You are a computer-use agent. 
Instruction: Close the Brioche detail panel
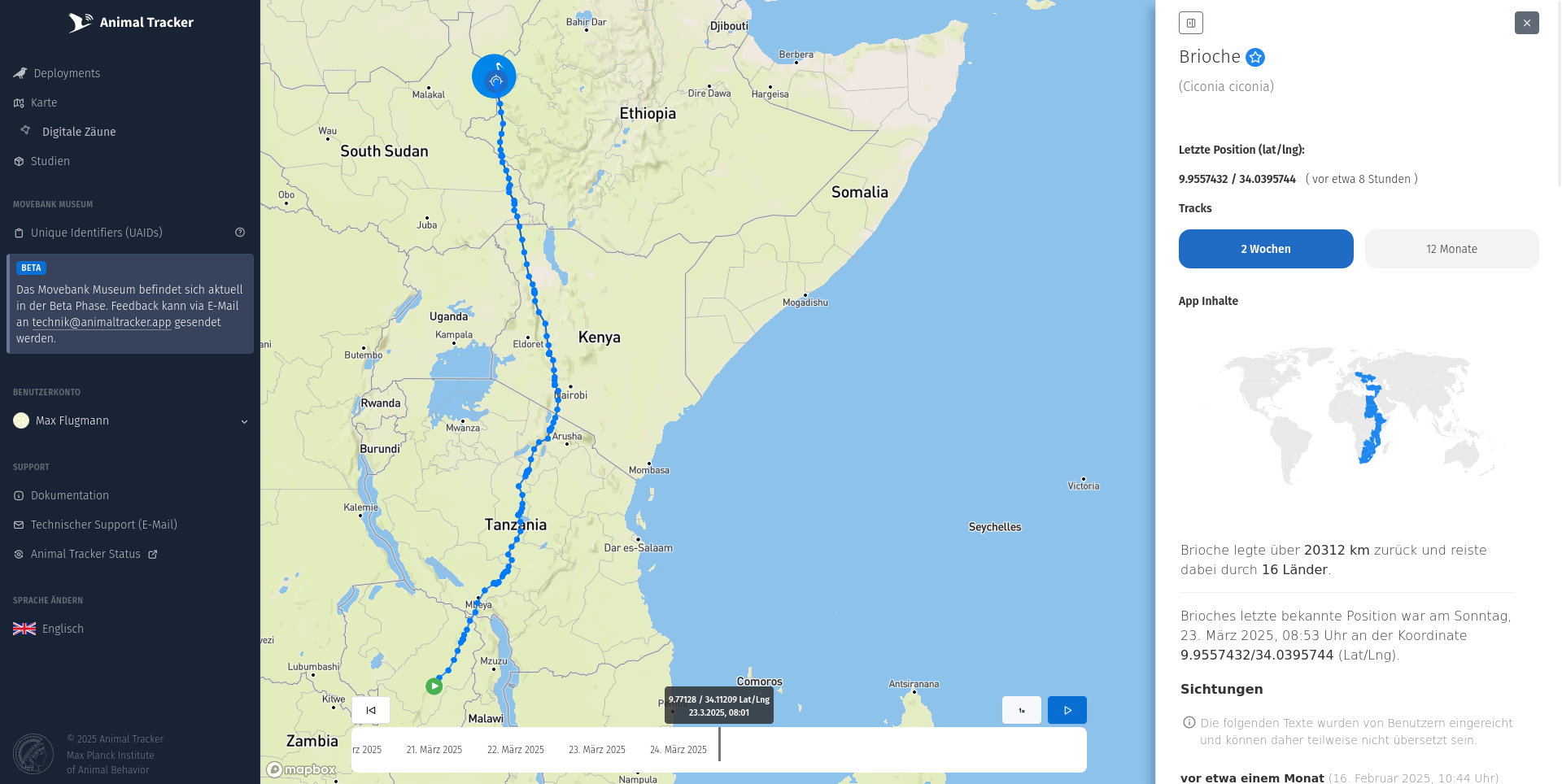click(1526, 23)
